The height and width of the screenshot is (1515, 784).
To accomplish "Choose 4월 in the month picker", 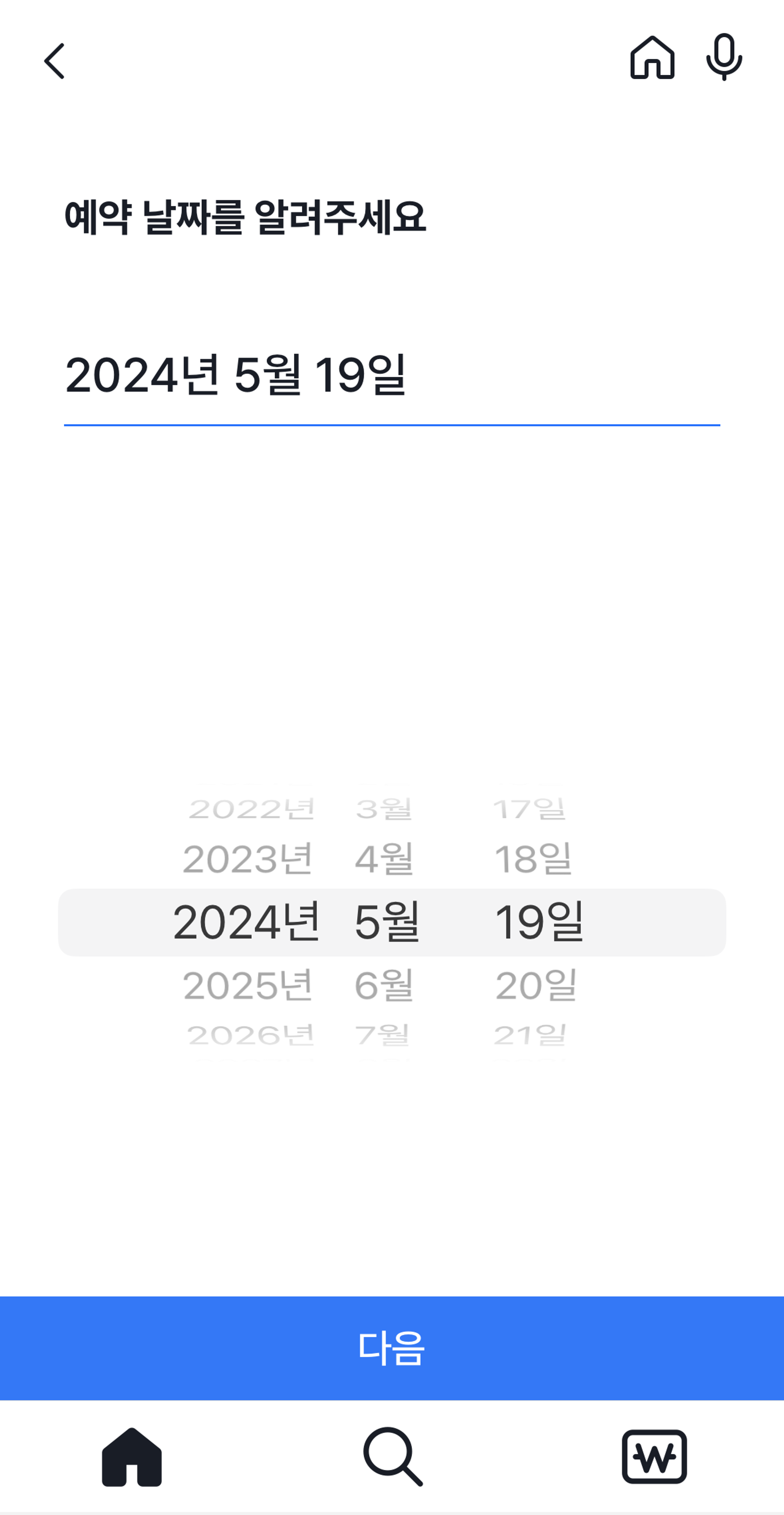I will tap(385, 858).
